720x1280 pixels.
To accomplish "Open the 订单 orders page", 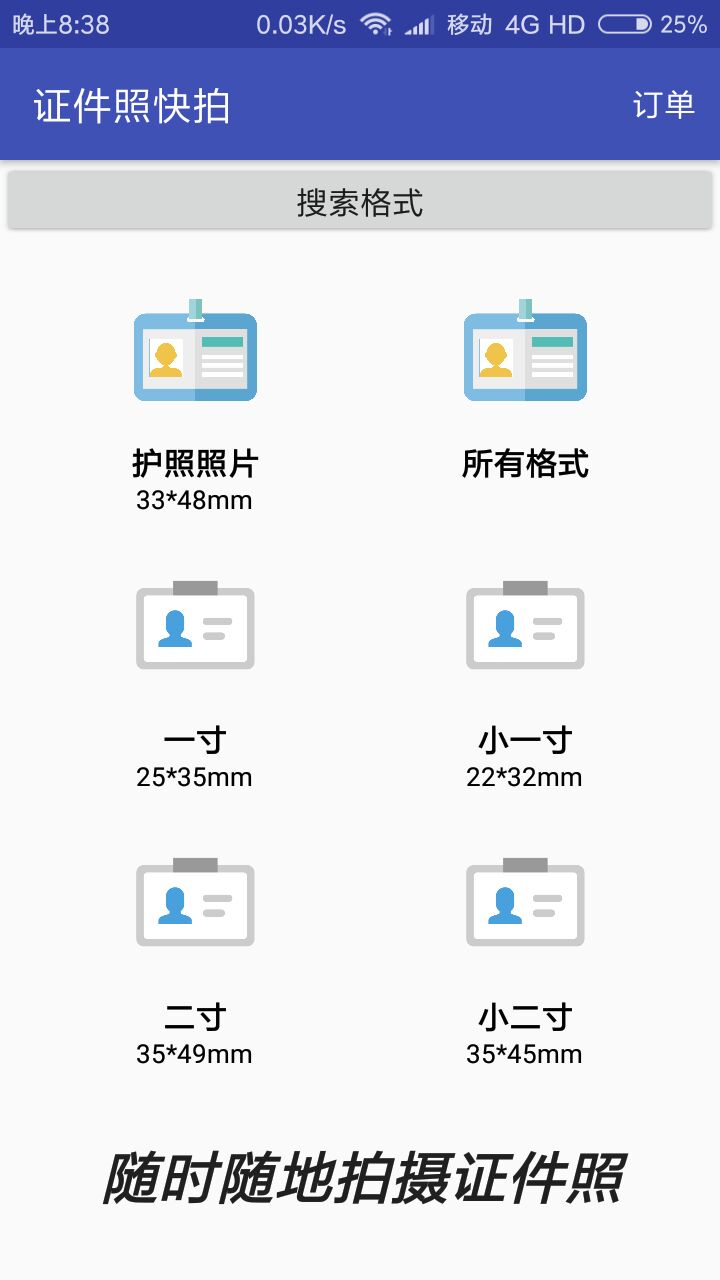I will point(663,104).
